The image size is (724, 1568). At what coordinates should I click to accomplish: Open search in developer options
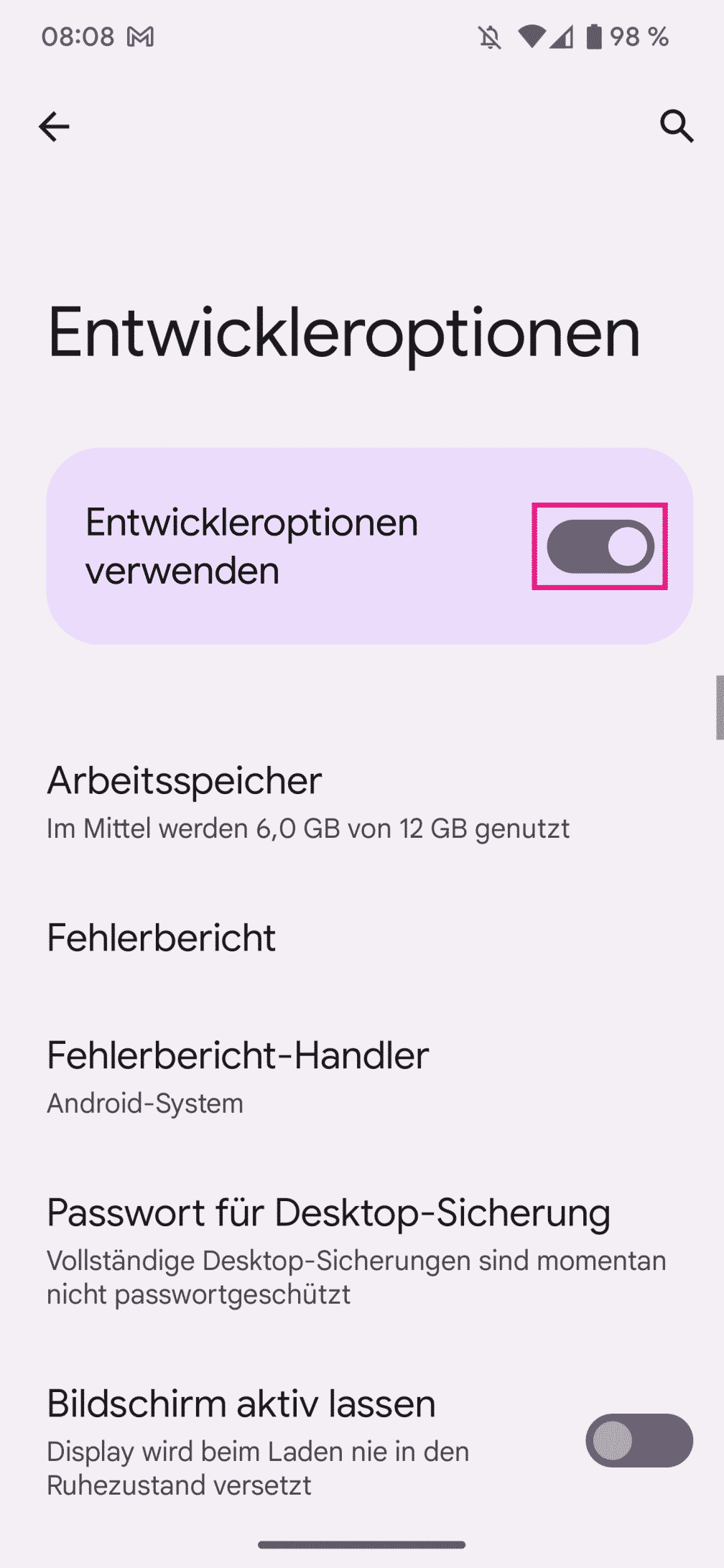(677, 127)
